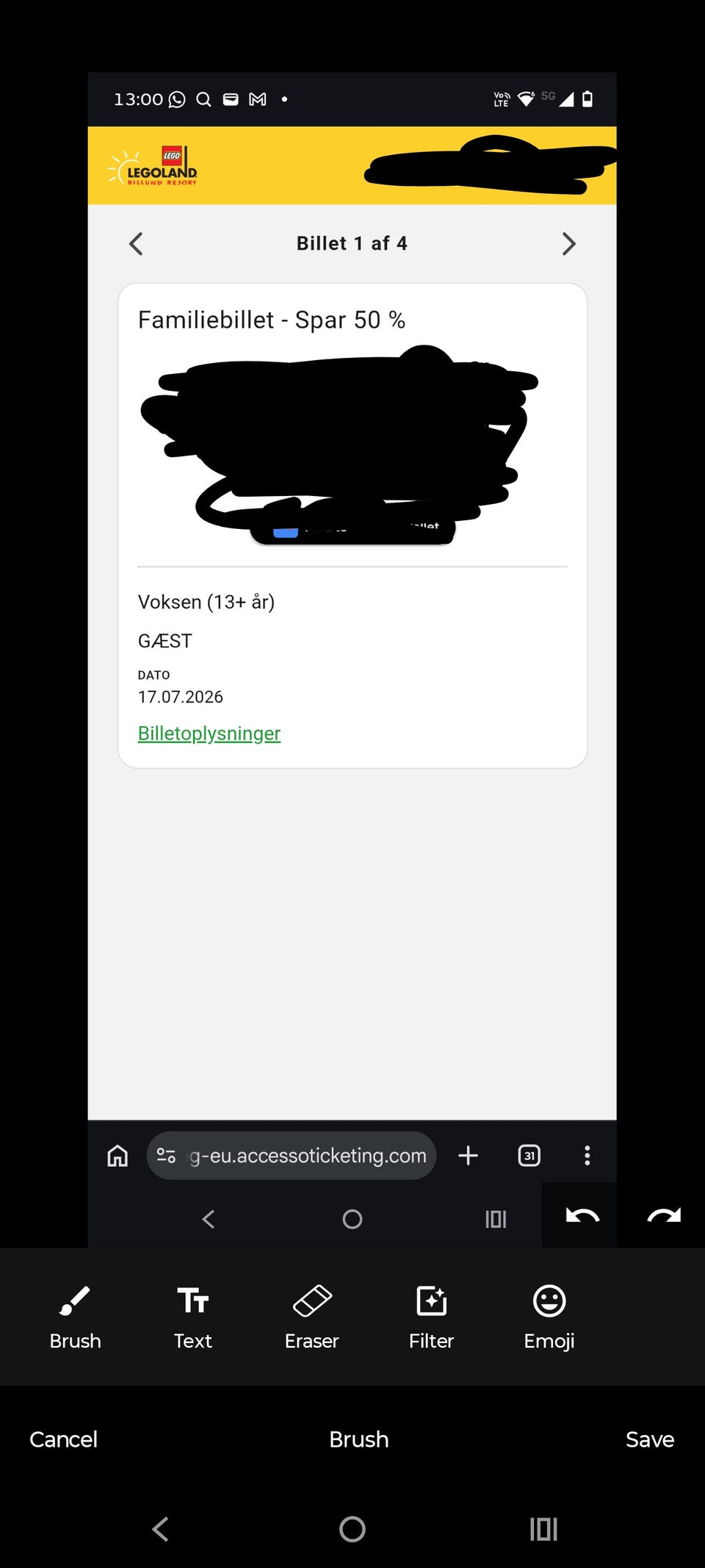The height and width of the screenshot is (1568, 705).
Task: Redo the undone stroke
Action: click(x=664, y=1216)
